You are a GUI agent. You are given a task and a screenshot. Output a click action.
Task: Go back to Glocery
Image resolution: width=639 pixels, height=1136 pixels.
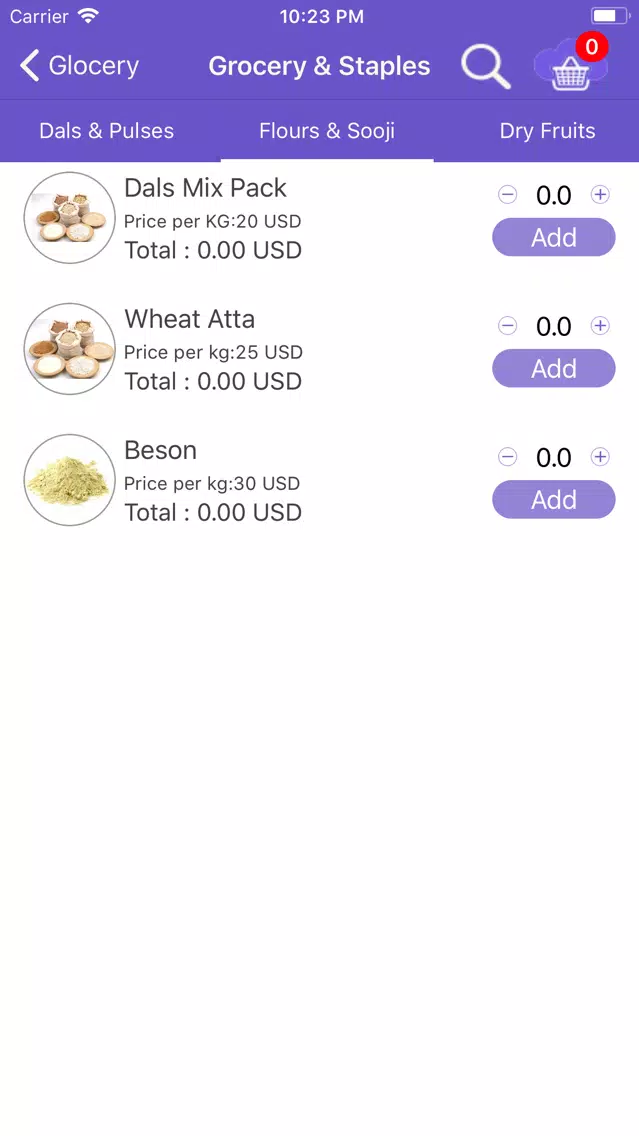point(79,66)
